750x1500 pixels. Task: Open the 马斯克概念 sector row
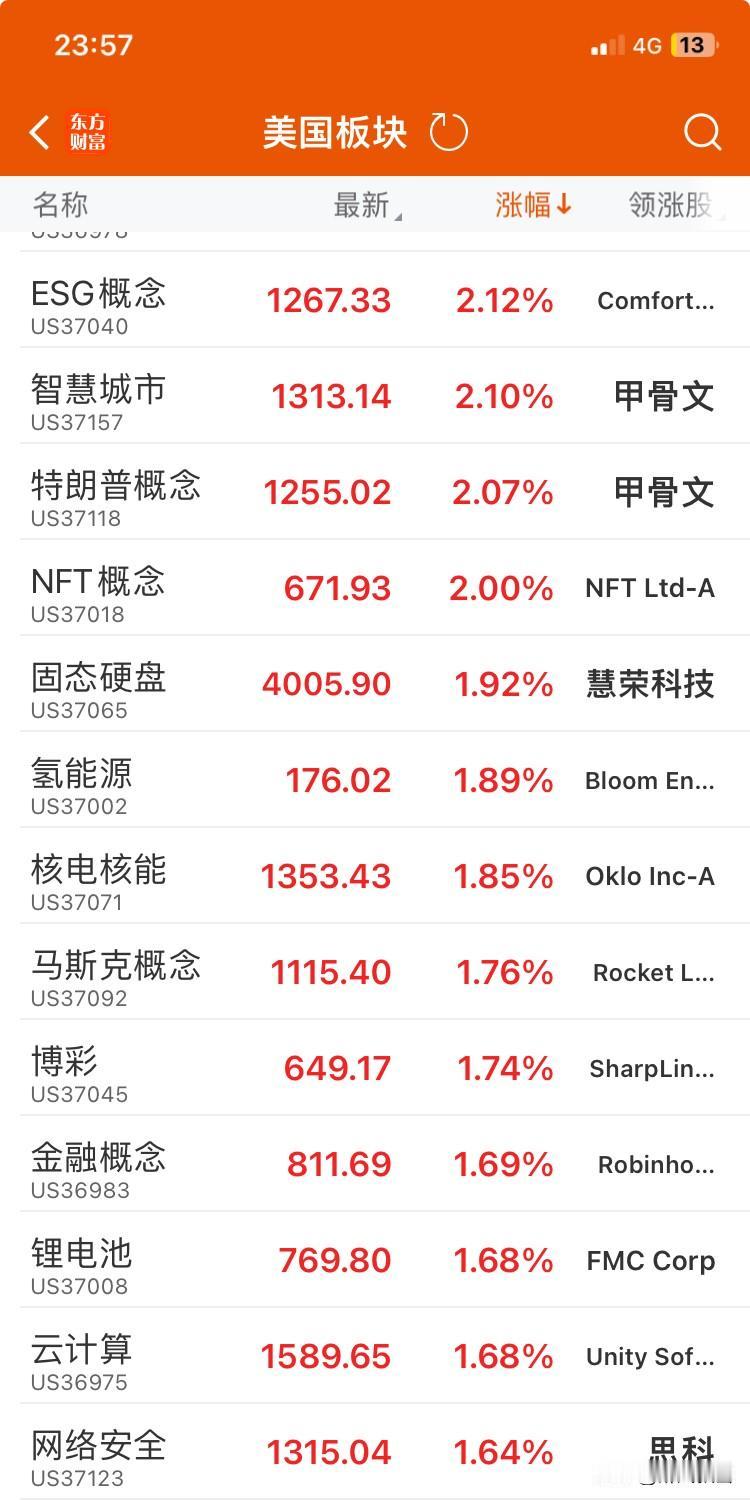coord(375,972)
